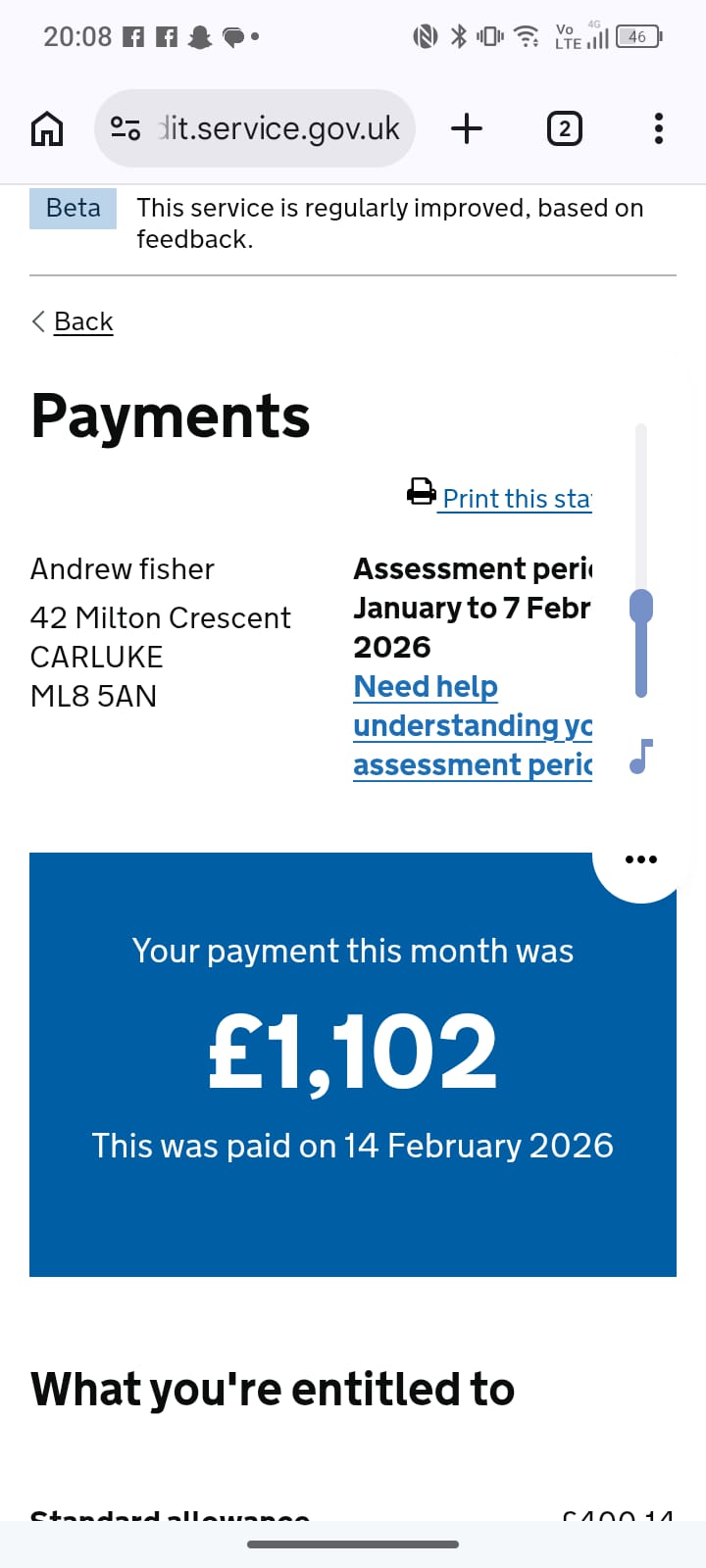
Task: Tap the floating three-dots bubble
Action: click(x=640, y=859)
